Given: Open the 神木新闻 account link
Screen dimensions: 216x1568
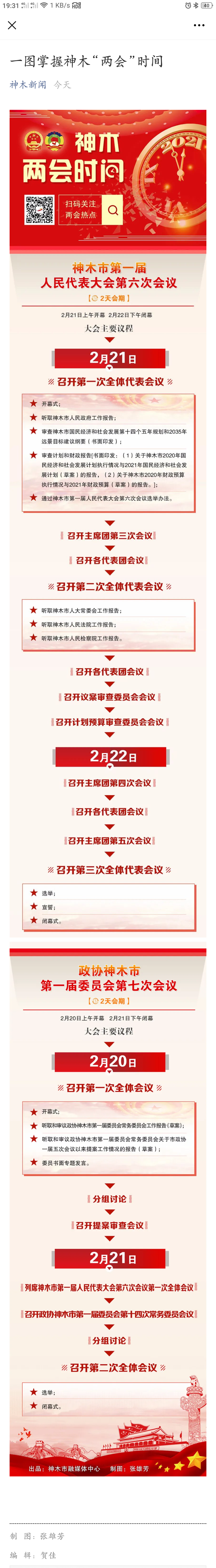Looking at the screenshot, I should (x=28, y=85).
